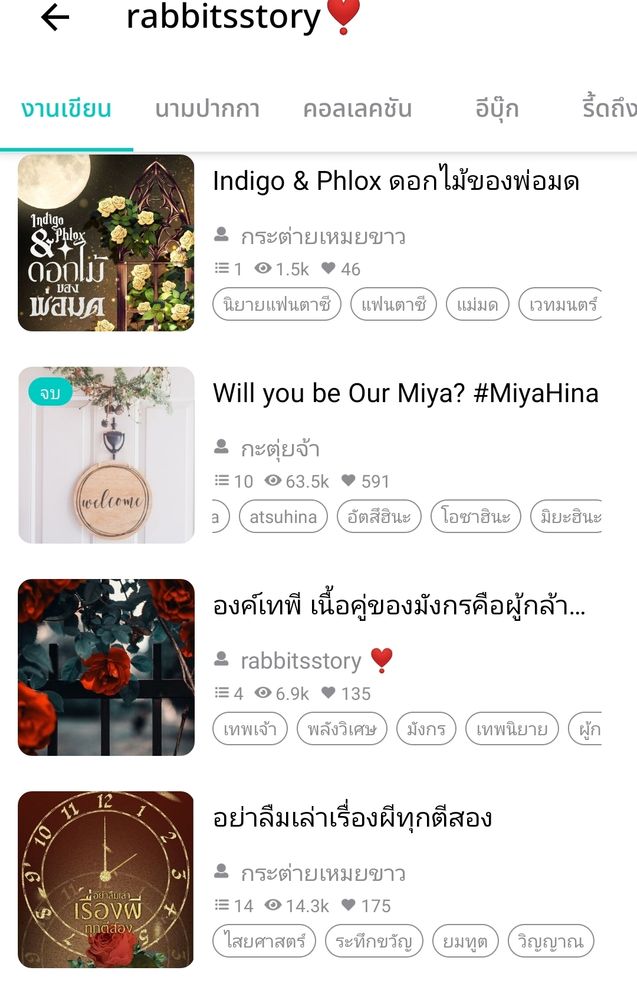Go back using the arrow icon
637x1000 pixels.
click(55, 18)
